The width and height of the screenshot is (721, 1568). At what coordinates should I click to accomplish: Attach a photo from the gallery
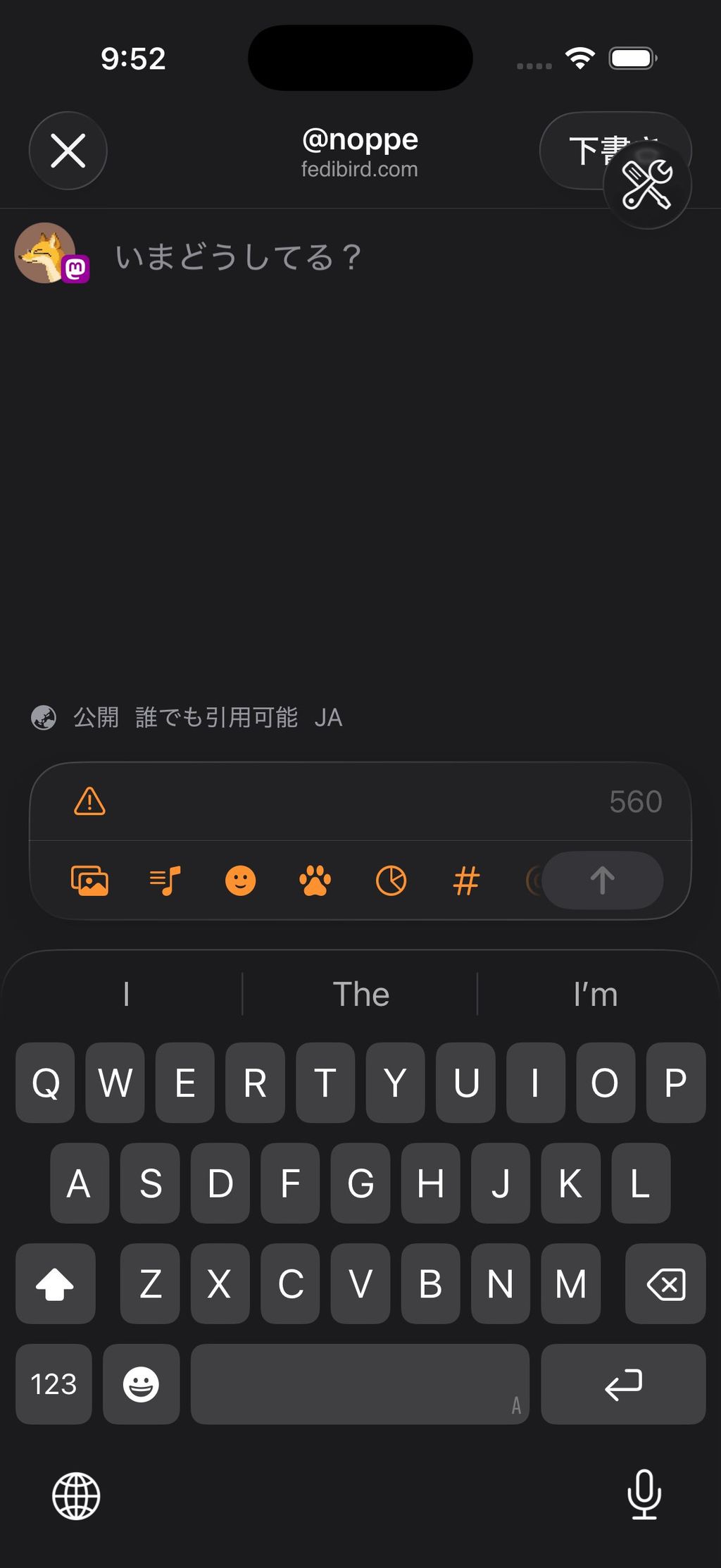(90, 881)
